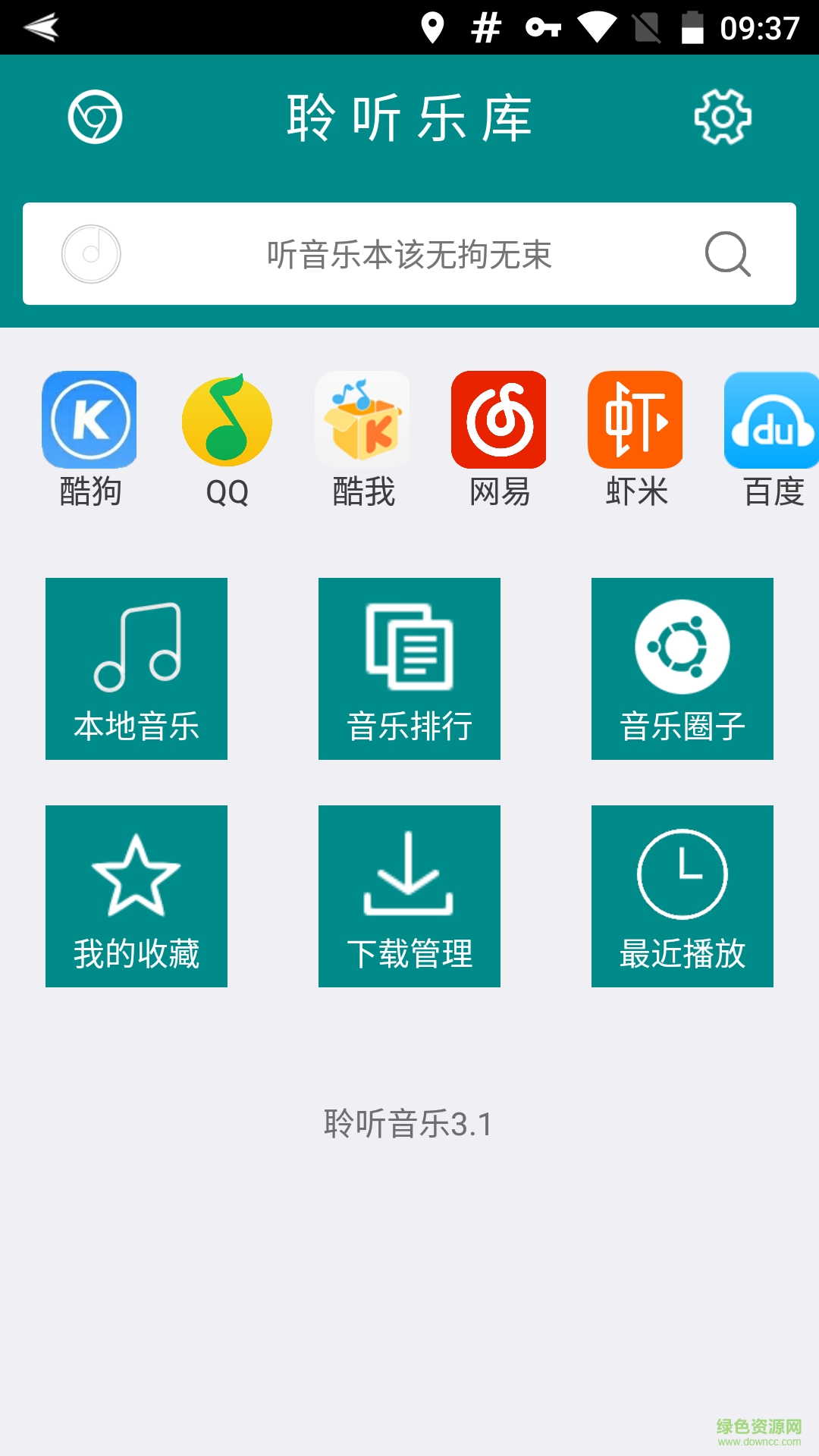Tap the search input field
The width and height of the screenshot is (819, 1456).
coord(409,253)
